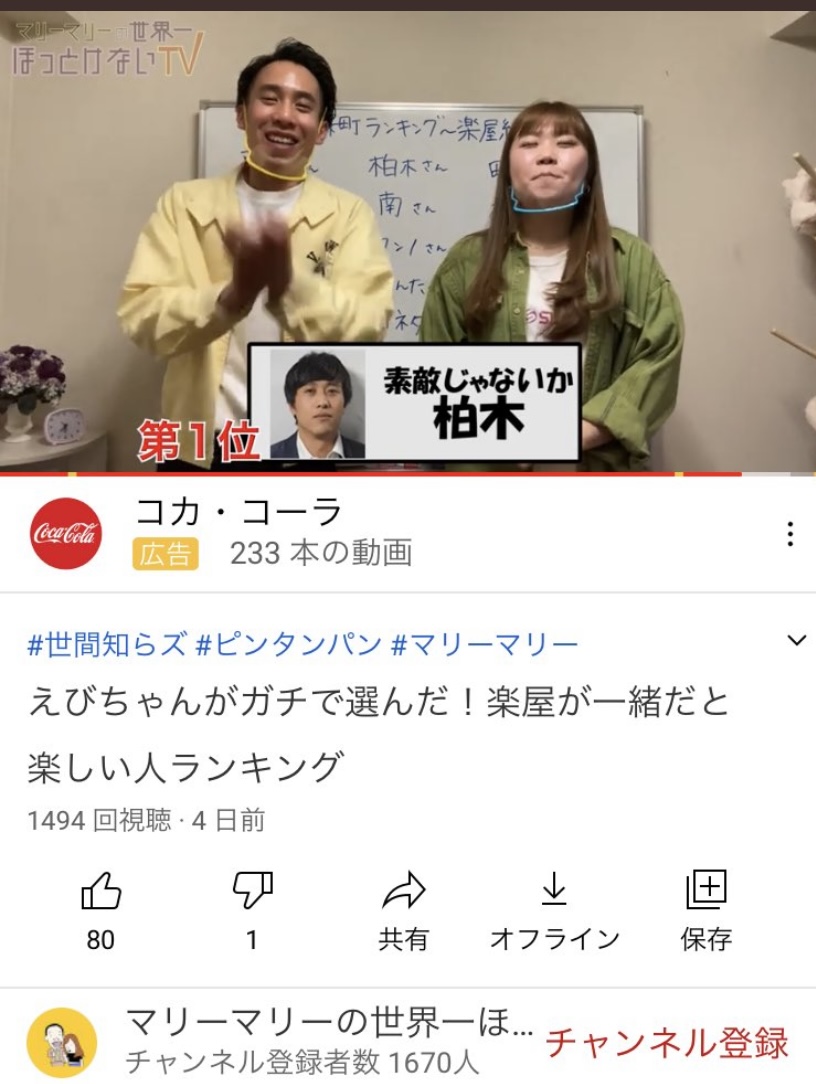The width and height of the screenshot is (816, 1084).
Task: Open the Coca-Cola ad overflow menu
Action: tap(790, 534)
